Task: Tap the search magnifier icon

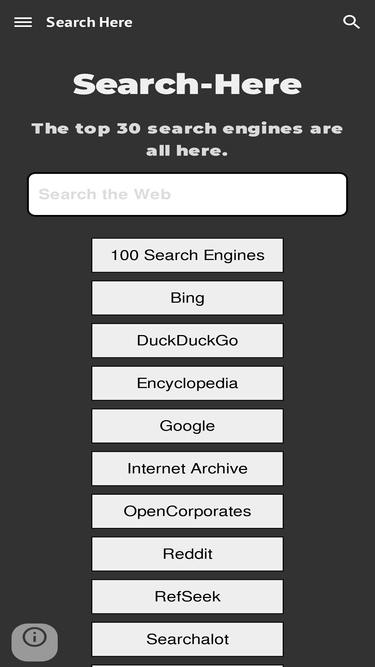Action: (x=351, y=22)
